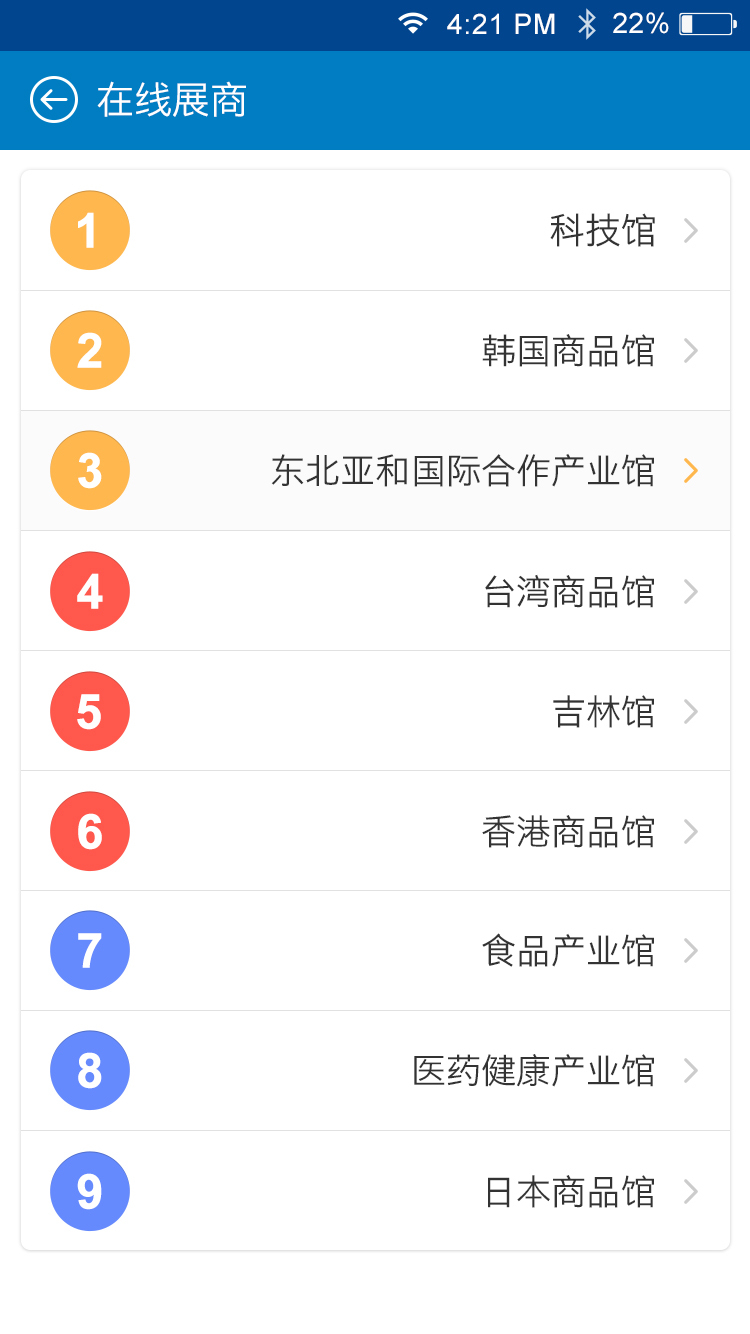View the 吉林馆 exhibitors
Viewport: 750px width, 1334px height.
(x=375, y=711)
